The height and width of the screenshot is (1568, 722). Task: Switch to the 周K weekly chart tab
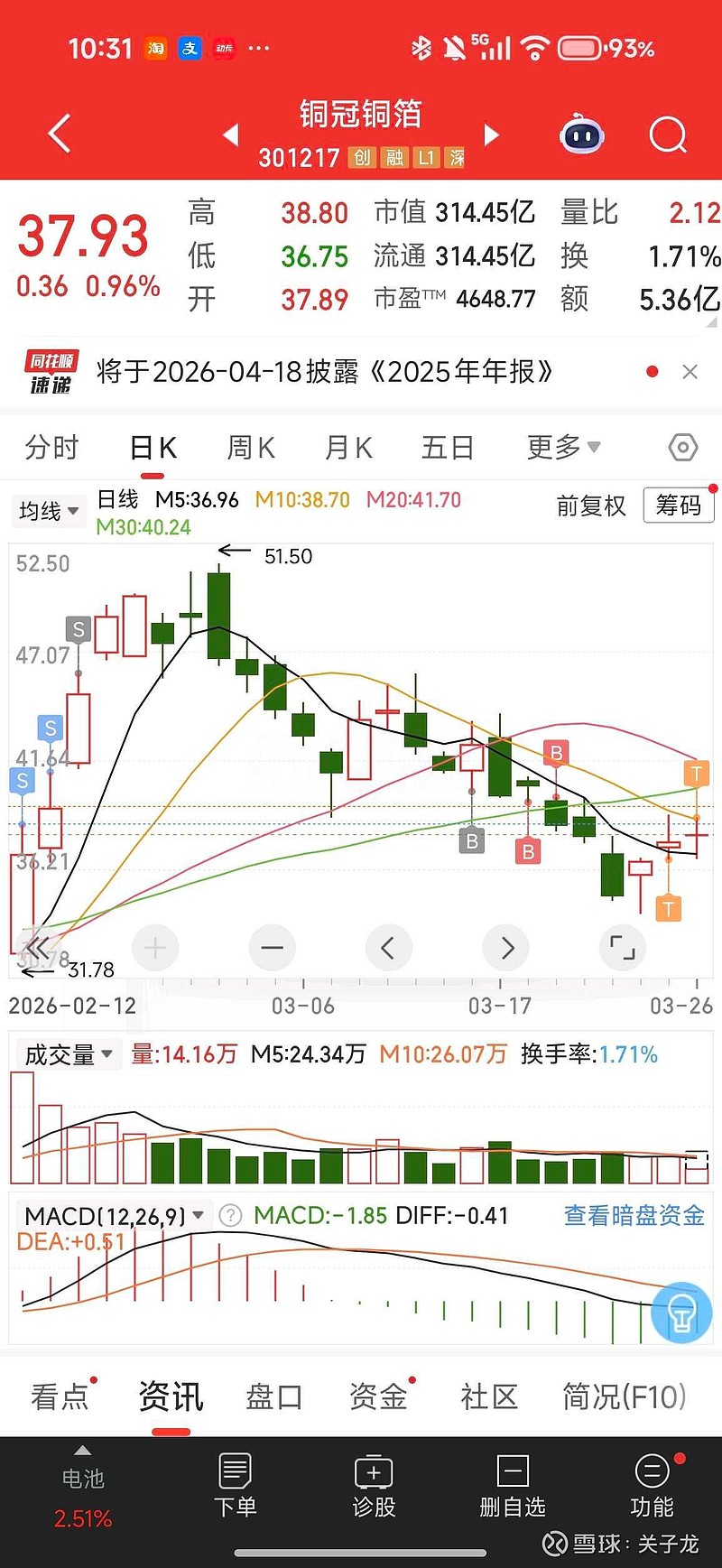click(250, 447)
